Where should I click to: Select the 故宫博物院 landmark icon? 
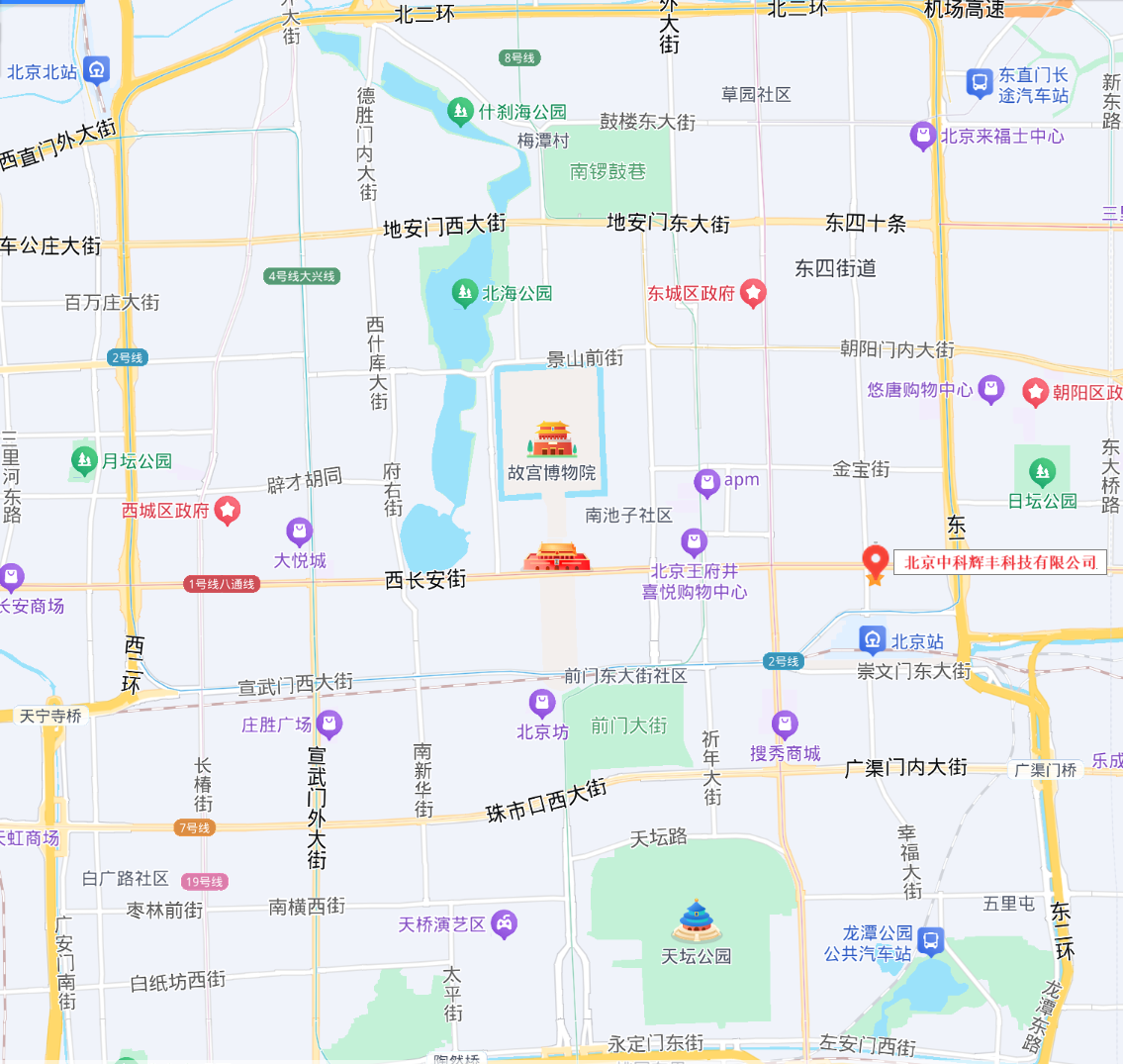553,438
